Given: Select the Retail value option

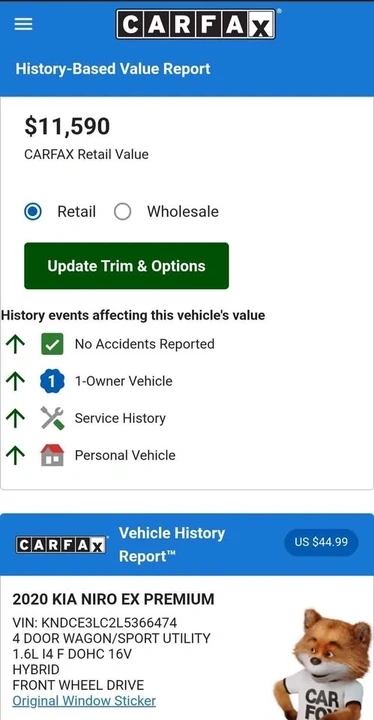Looking at the screenshot, I should pyautogui.click(x=33, y=212).
